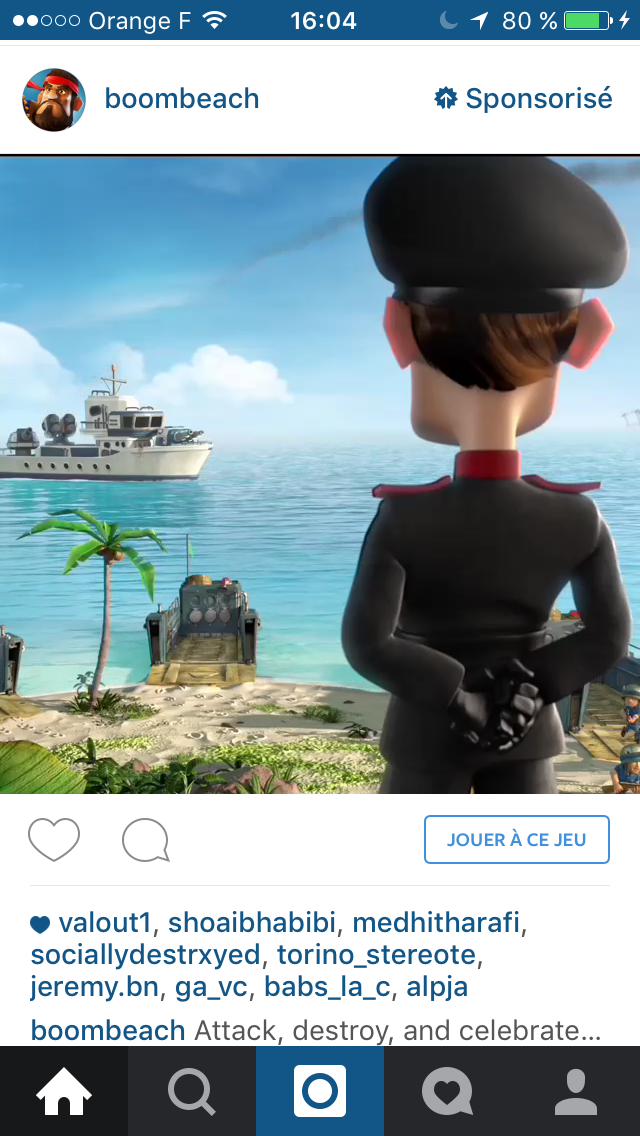
Task: Switch to the Profile tab
Action: [x=576, y=1091]
